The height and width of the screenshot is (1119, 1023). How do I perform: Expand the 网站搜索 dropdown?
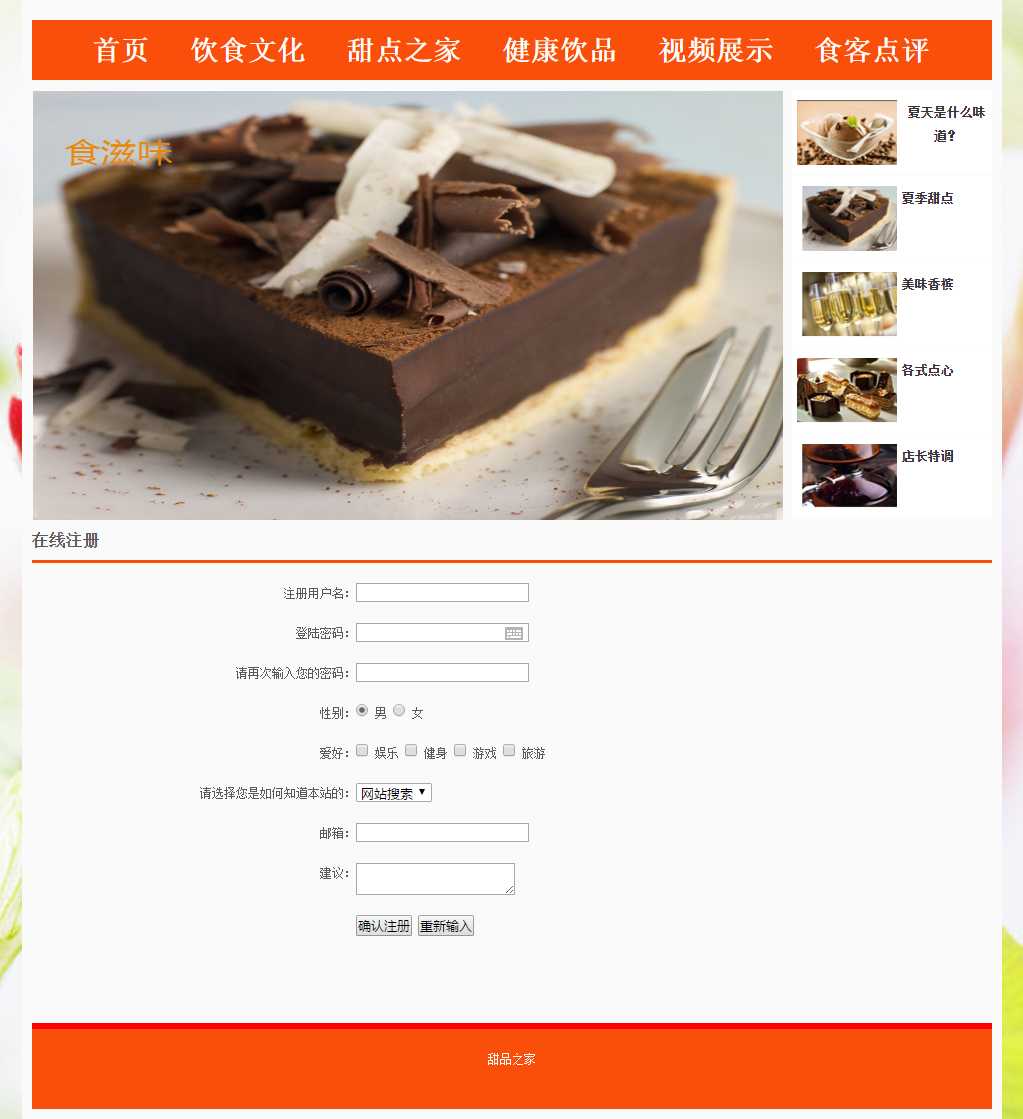(393, 793)
